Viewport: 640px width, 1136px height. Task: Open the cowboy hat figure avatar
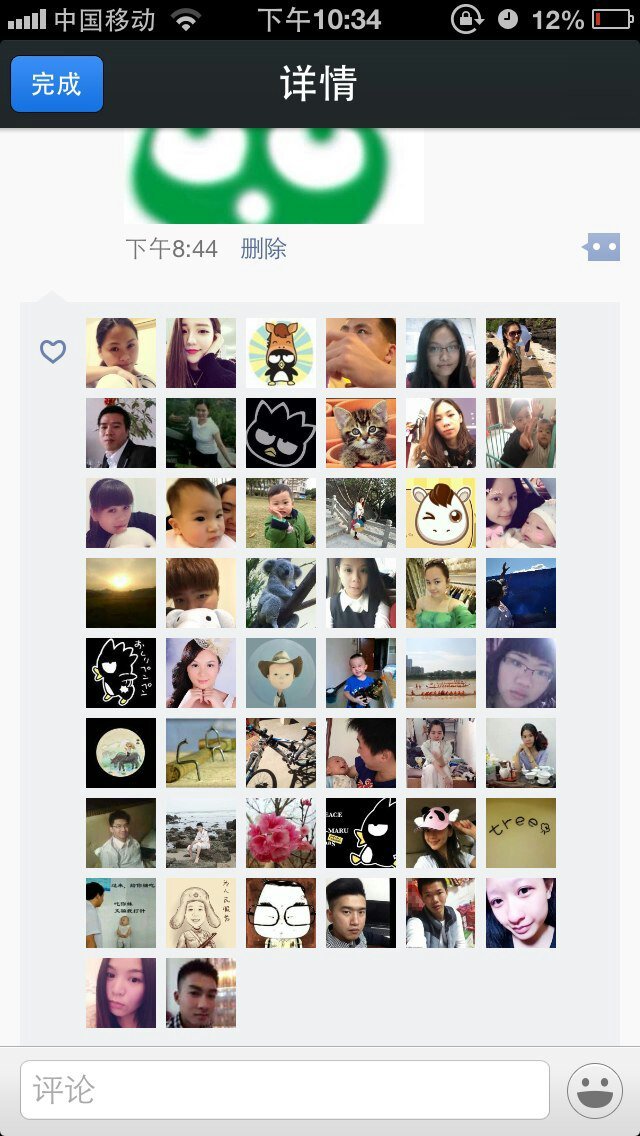281,673
